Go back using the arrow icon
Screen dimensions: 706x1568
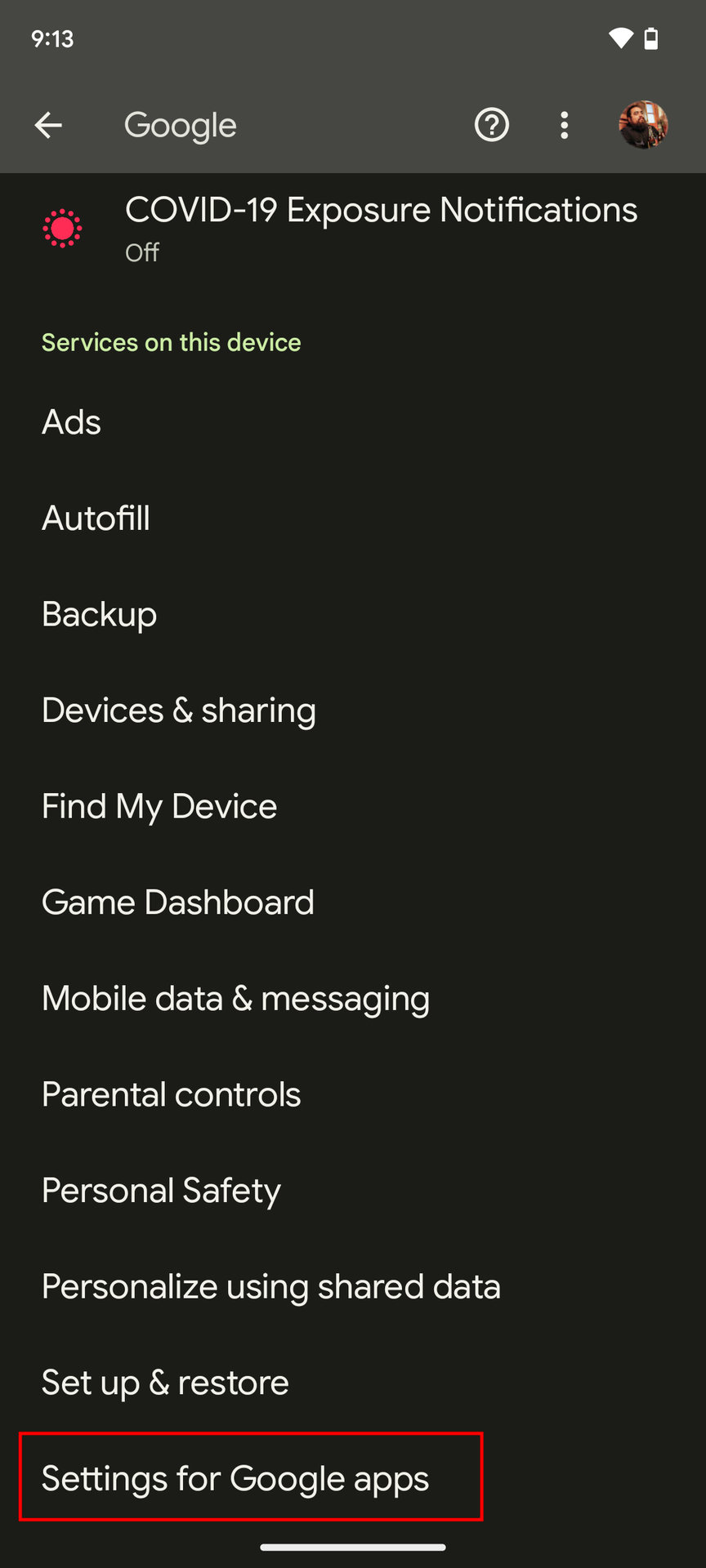48,125
